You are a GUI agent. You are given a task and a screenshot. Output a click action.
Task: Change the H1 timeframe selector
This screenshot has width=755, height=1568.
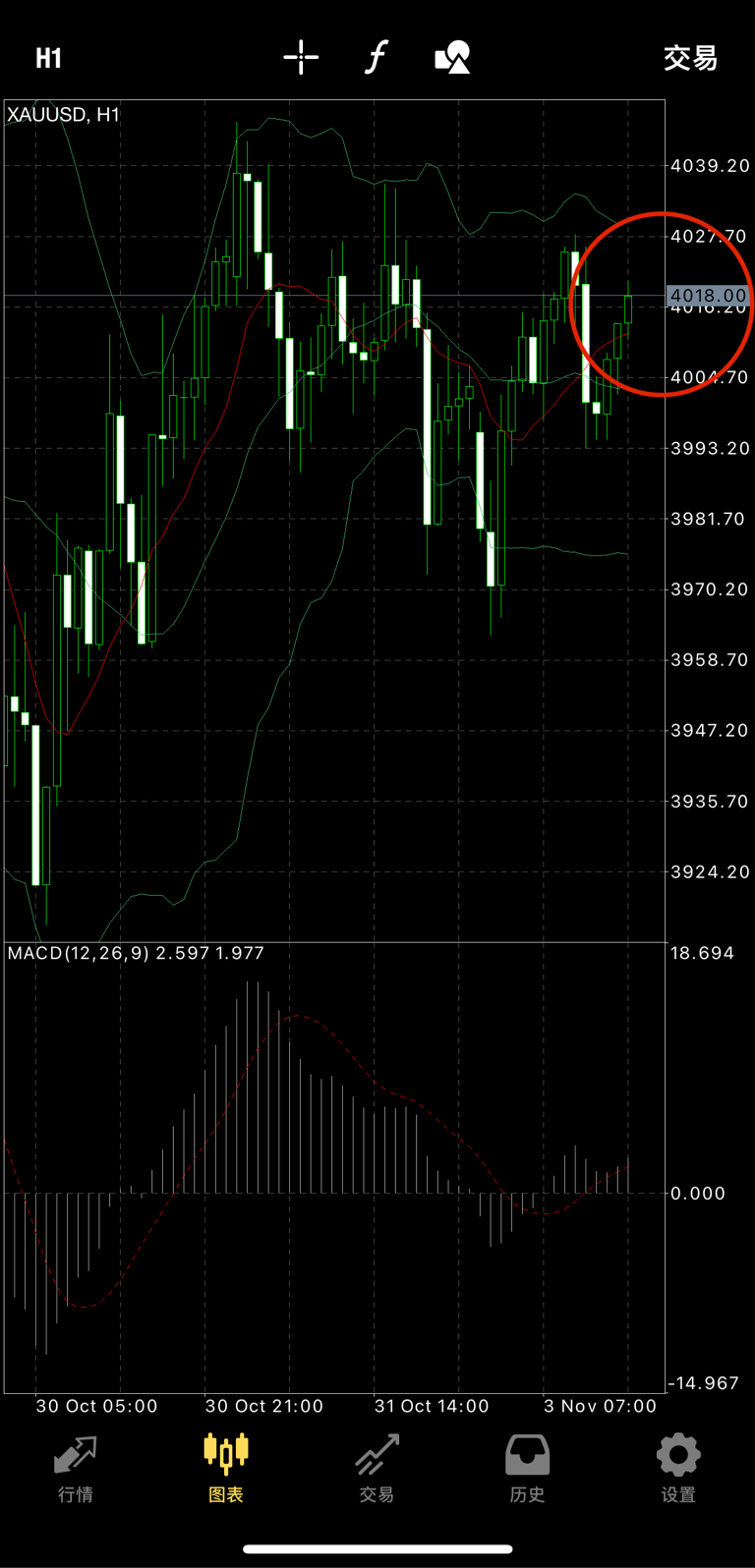tap(48, 58)
